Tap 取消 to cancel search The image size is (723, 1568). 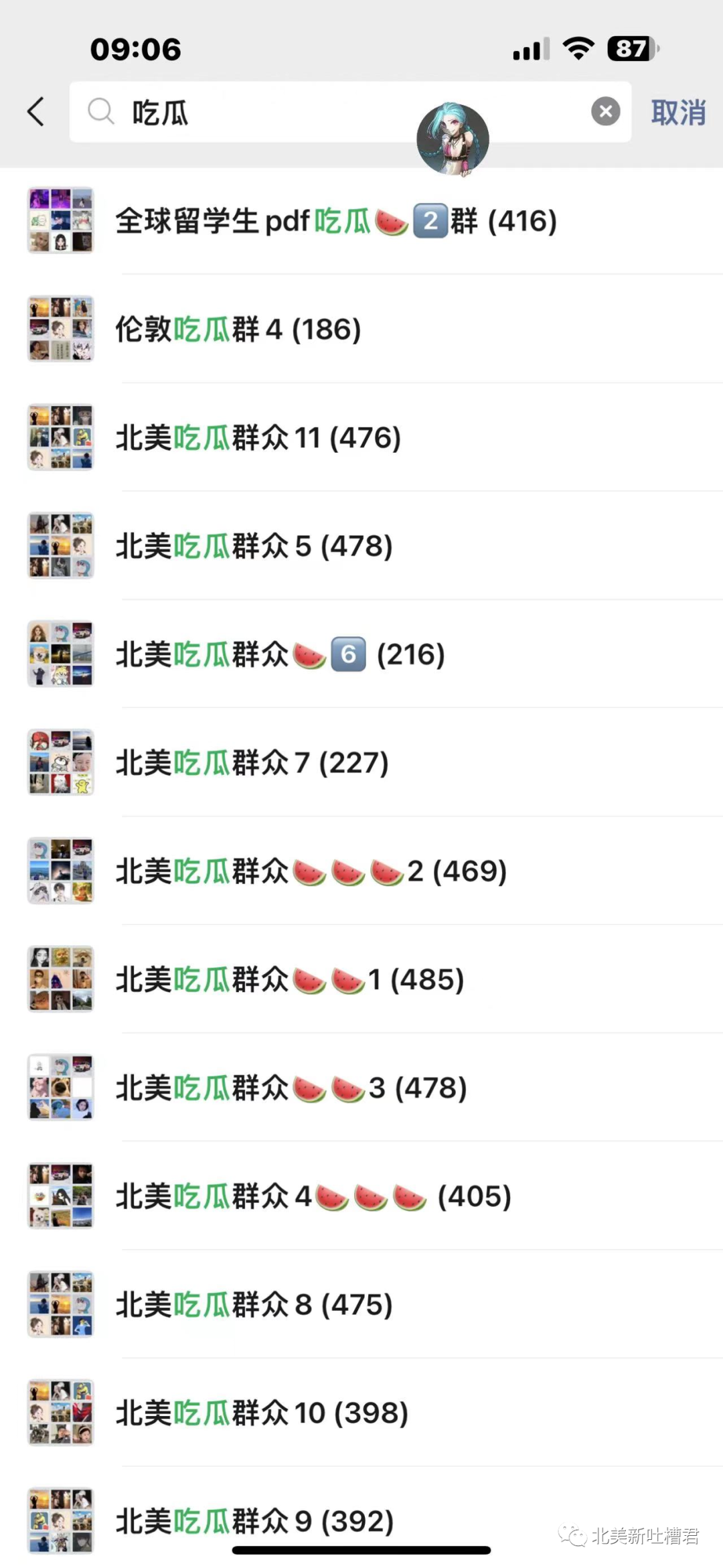(x=678, y=113)
